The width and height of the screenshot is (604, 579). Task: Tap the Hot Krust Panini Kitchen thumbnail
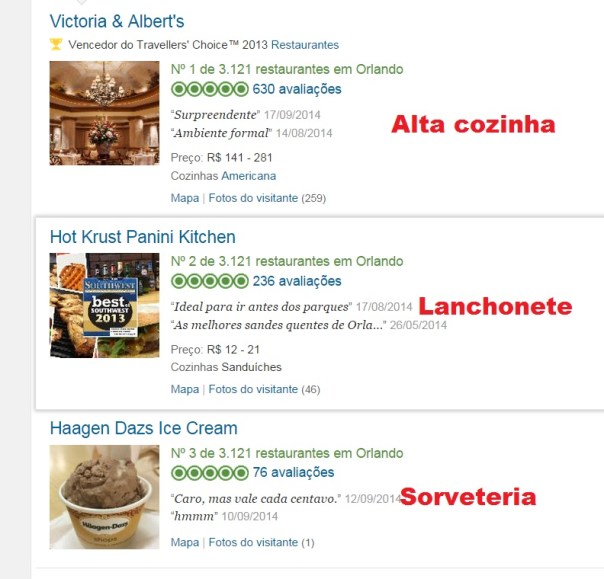click(104, 305)
